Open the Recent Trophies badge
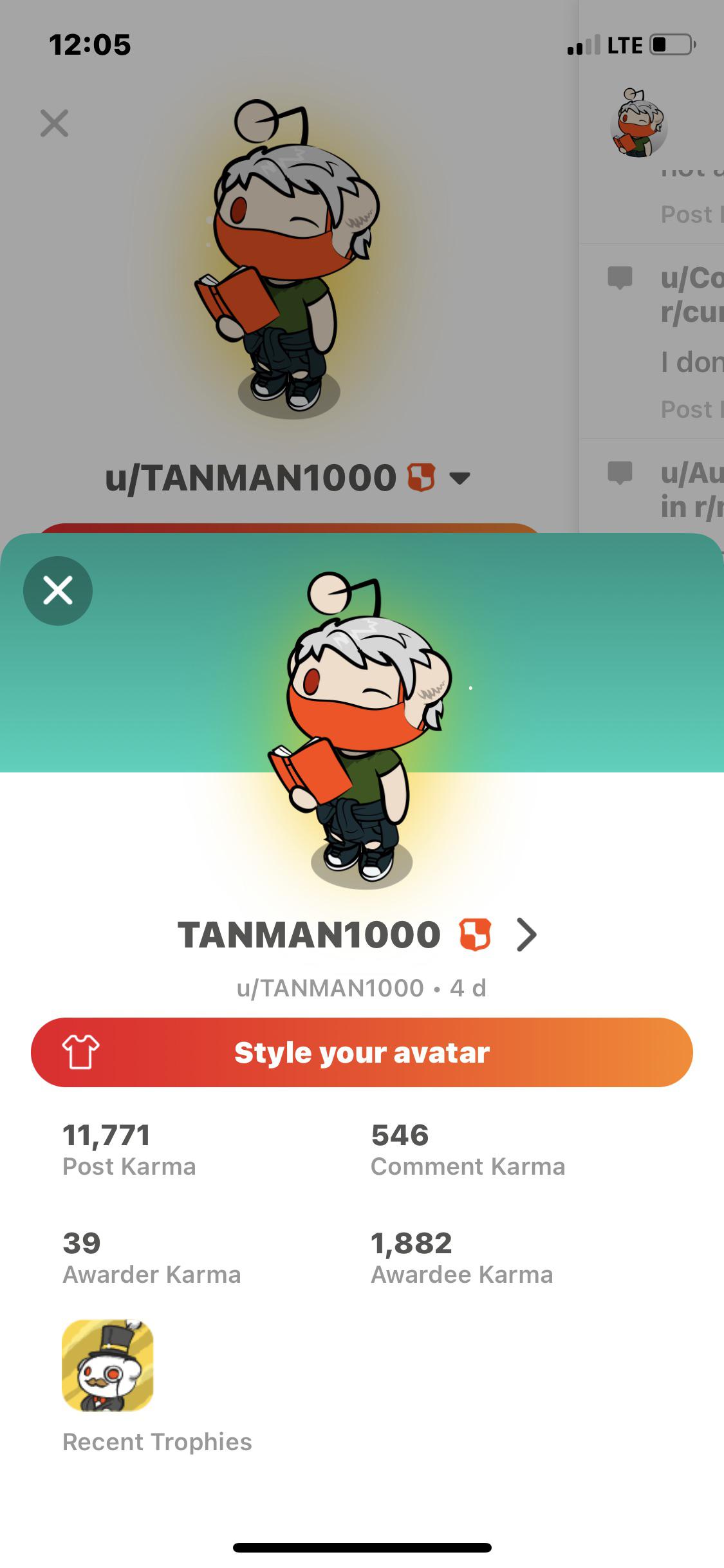The width and height of the screenshot is (724, 1568). [x=107, y=1365]
